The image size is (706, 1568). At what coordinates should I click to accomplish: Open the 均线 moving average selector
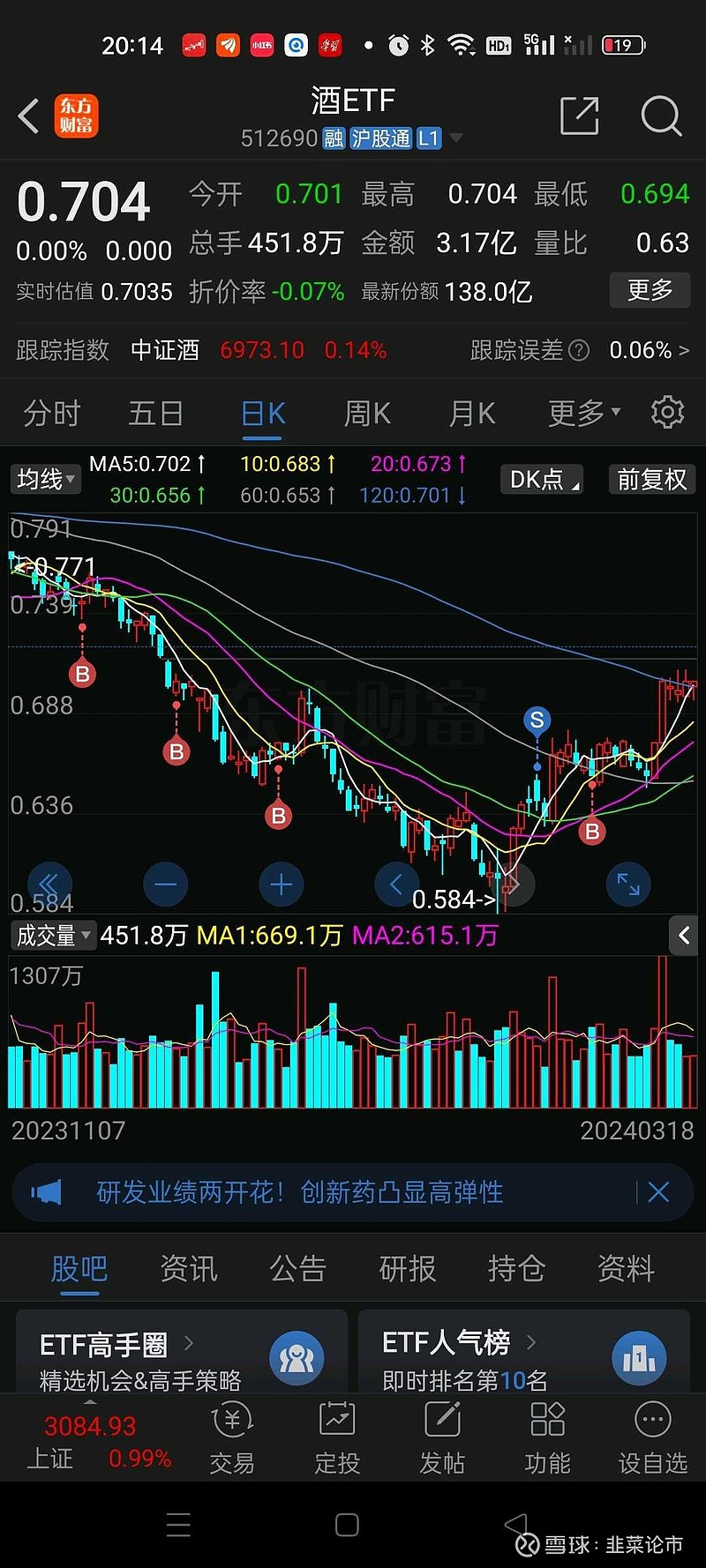click(x=44, y=479)
